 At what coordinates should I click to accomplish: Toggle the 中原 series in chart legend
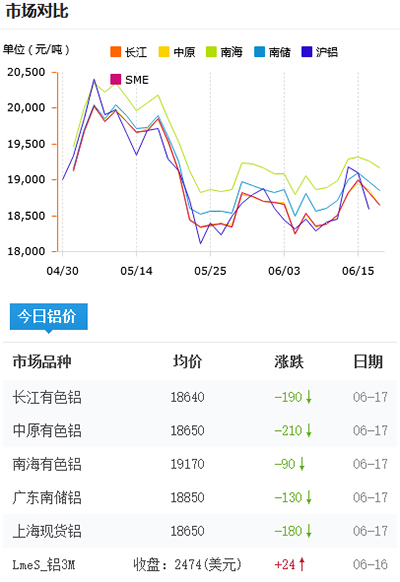(177, 52)
